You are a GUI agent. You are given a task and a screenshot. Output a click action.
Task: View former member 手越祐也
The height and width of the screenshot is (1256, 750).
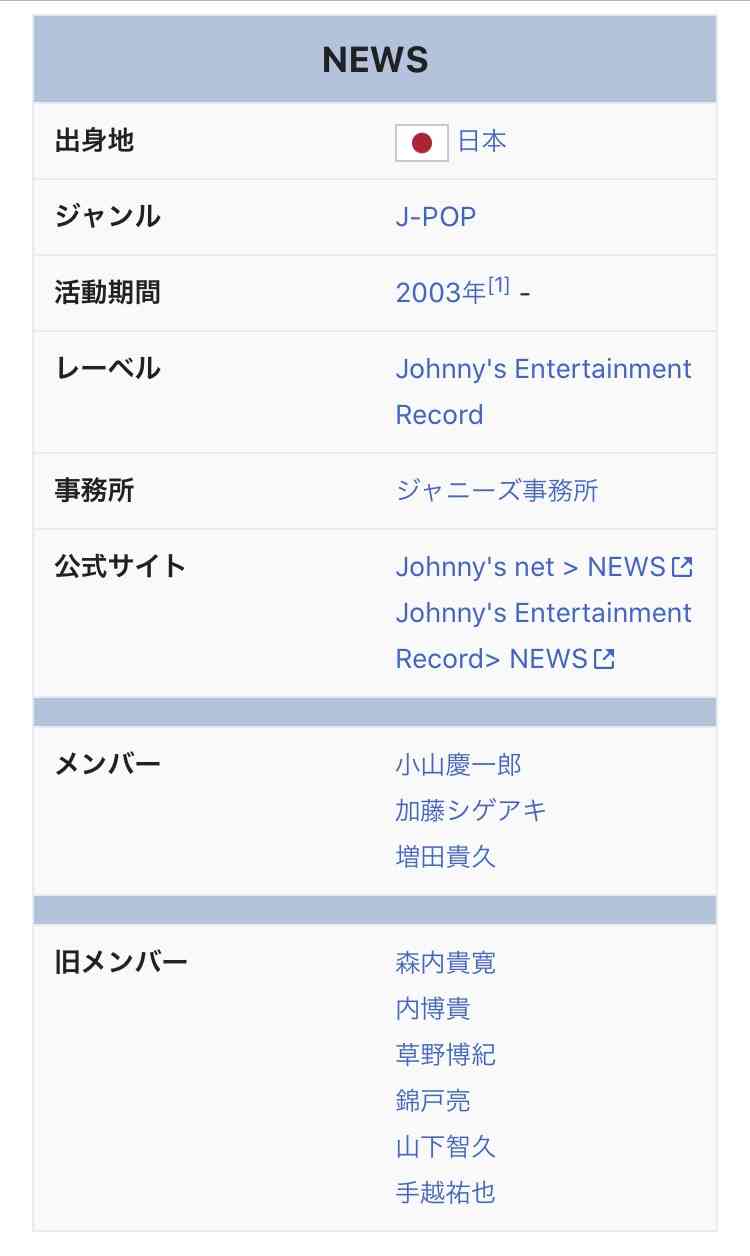(446, 1193)
